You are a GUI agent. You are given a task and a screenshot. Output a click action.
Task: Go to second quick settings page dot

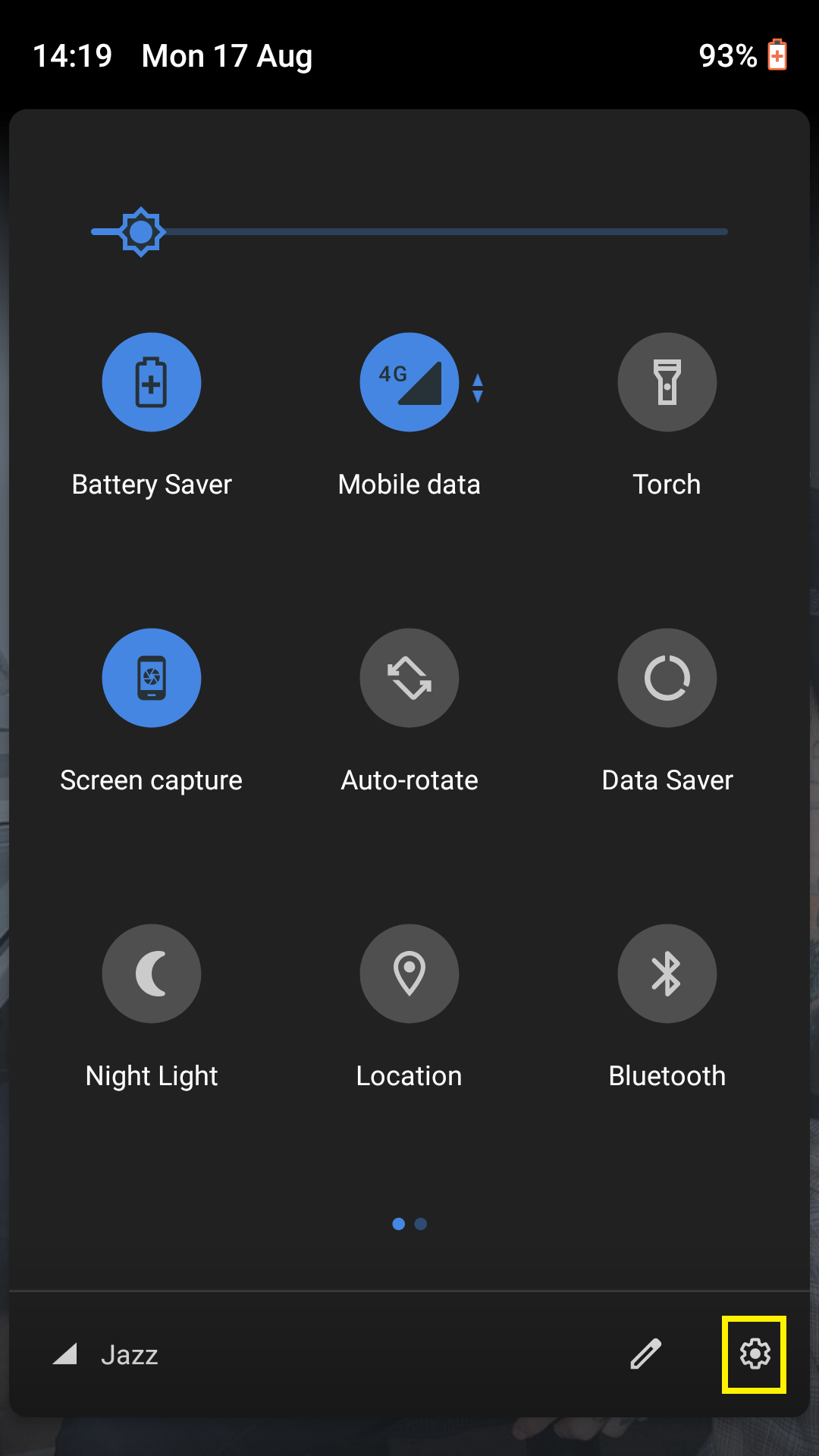(421, 1224)
